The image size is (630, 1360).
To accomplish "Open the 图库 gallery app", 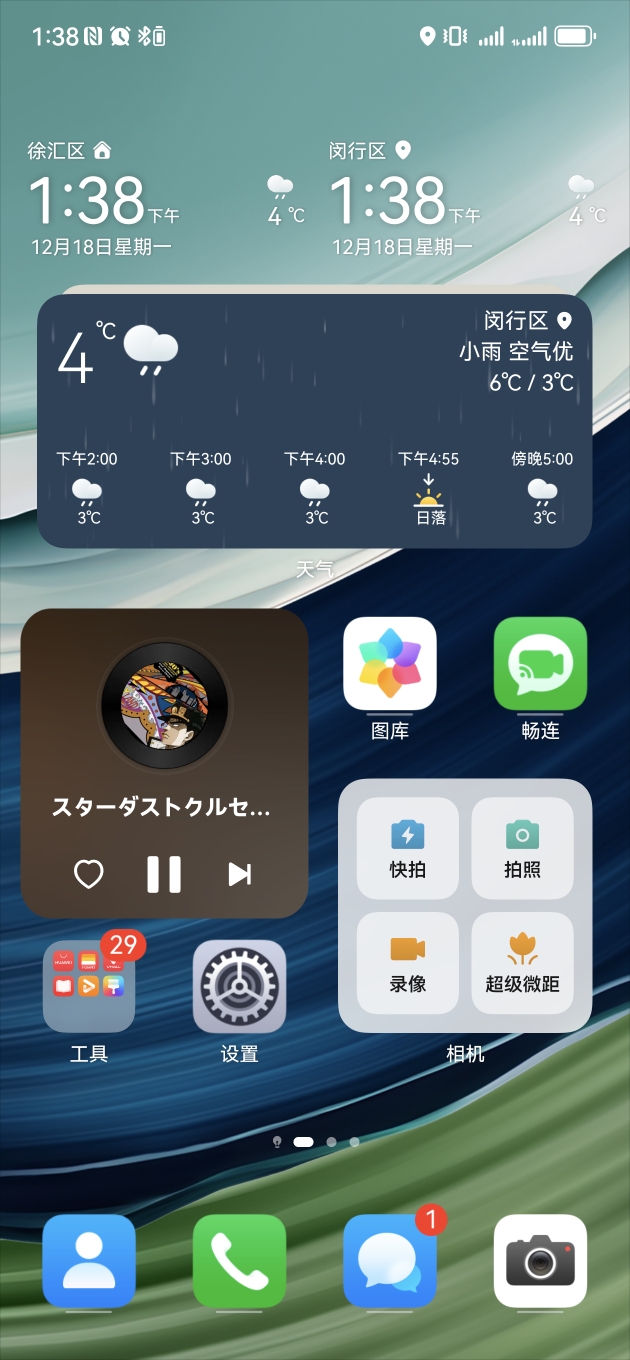I will pyautogui.click(x=390, y=664).
